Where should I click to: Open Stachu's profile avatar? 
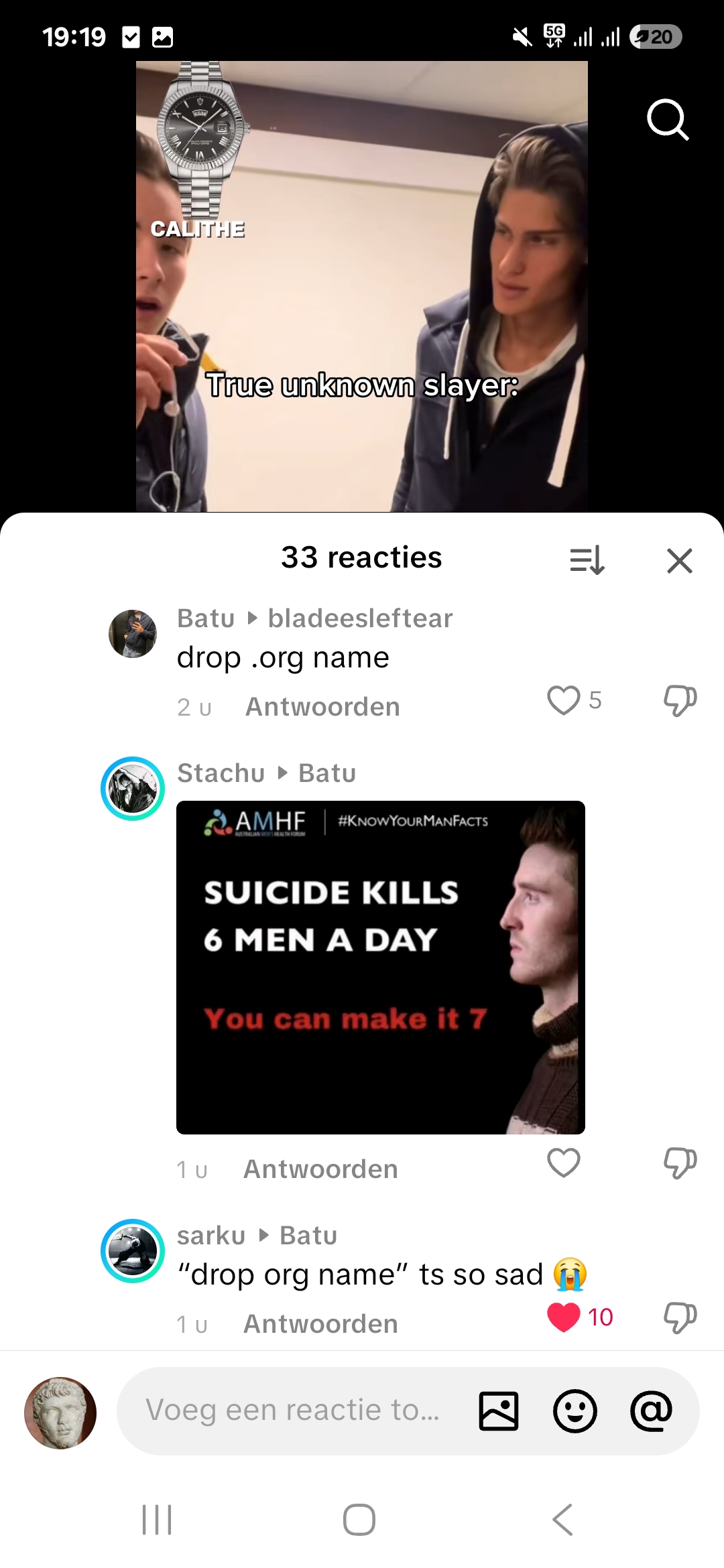point(133,789)
